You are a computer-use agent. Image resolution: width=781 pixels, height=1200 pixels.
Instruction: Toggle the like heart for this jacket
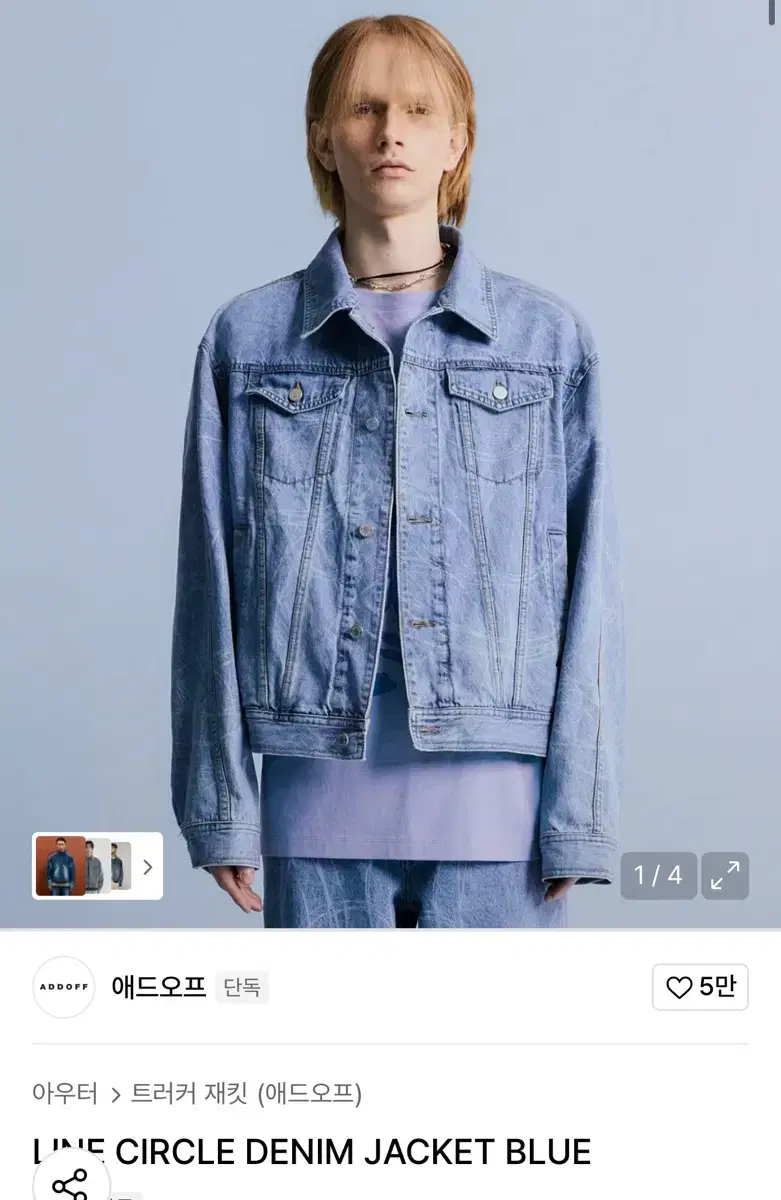tap(699, 987)
